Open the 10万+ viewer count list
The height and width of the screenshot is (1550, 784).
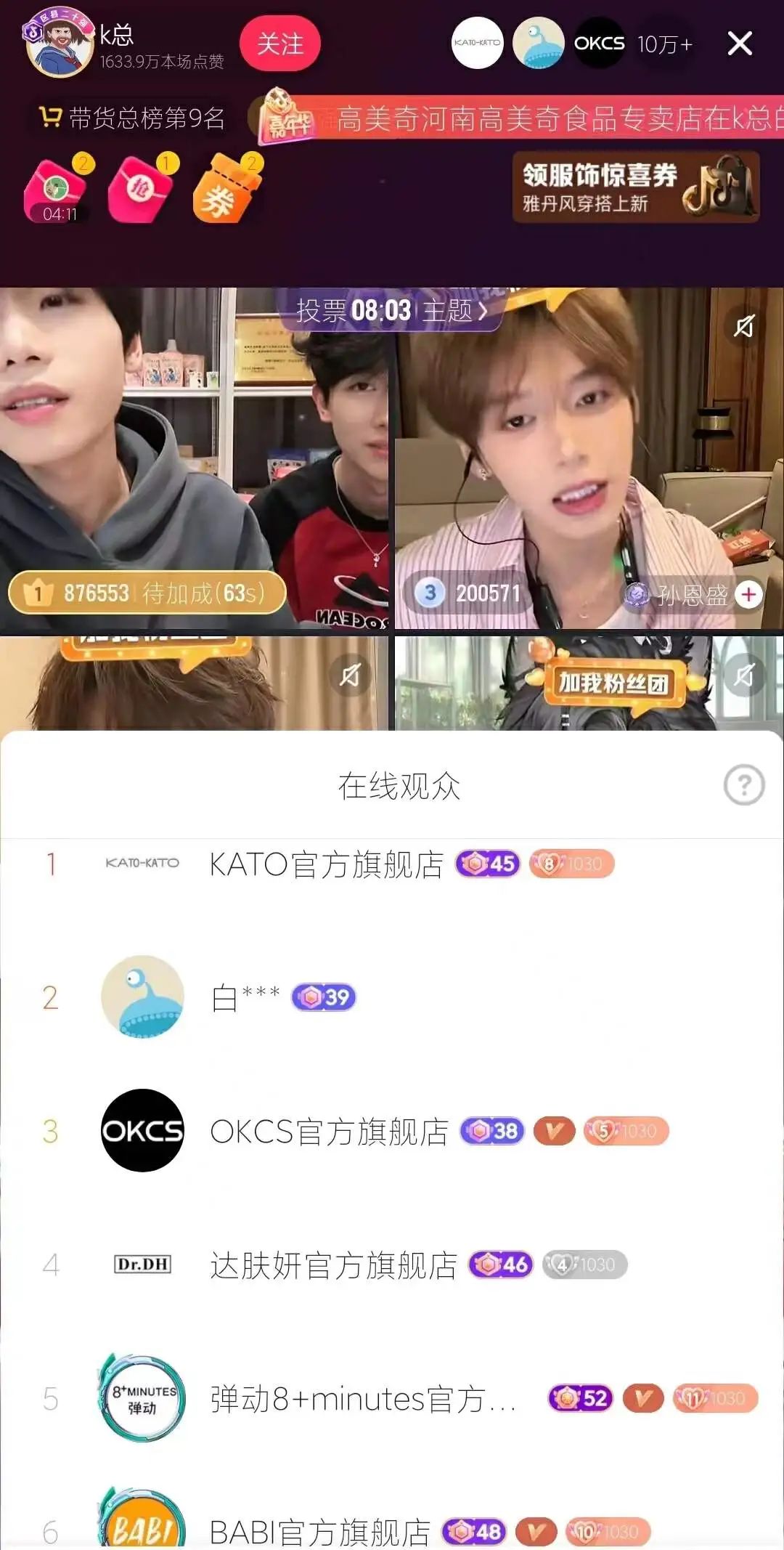click(664, 44)
